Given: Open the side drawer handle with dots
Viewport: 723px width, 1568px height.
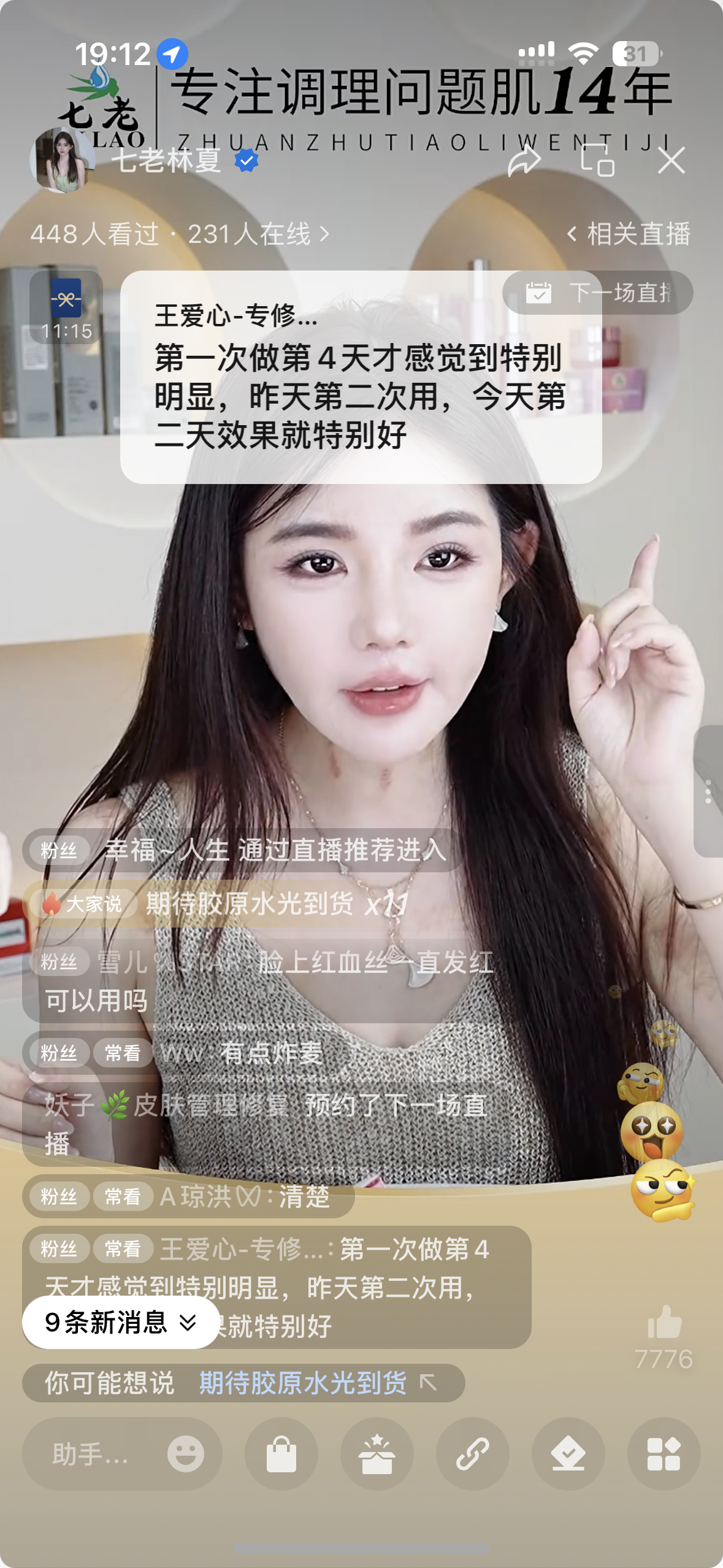Looking at the screenshot, I should click(708, 791).
